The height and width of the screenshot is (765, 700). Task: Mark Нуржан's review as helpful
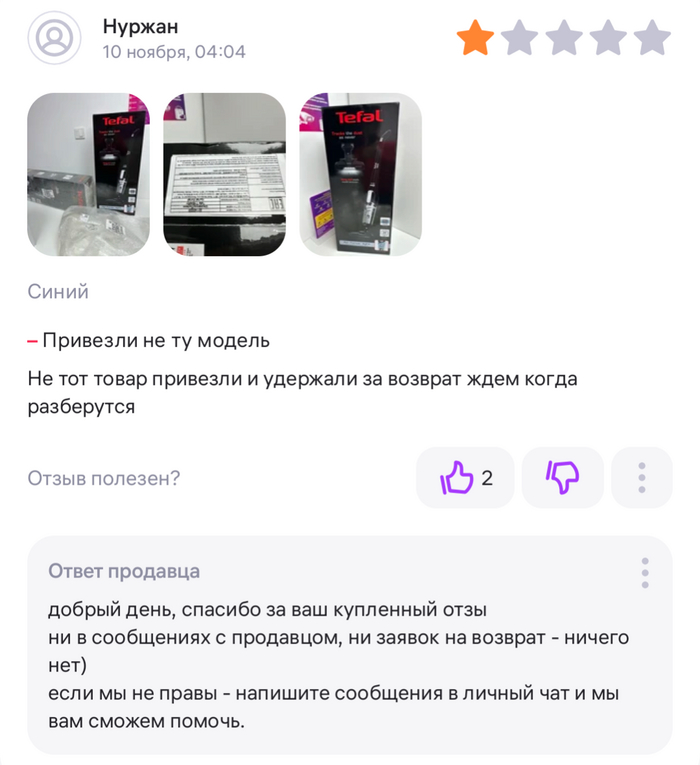pyautogui.click(x=465, y=478)
